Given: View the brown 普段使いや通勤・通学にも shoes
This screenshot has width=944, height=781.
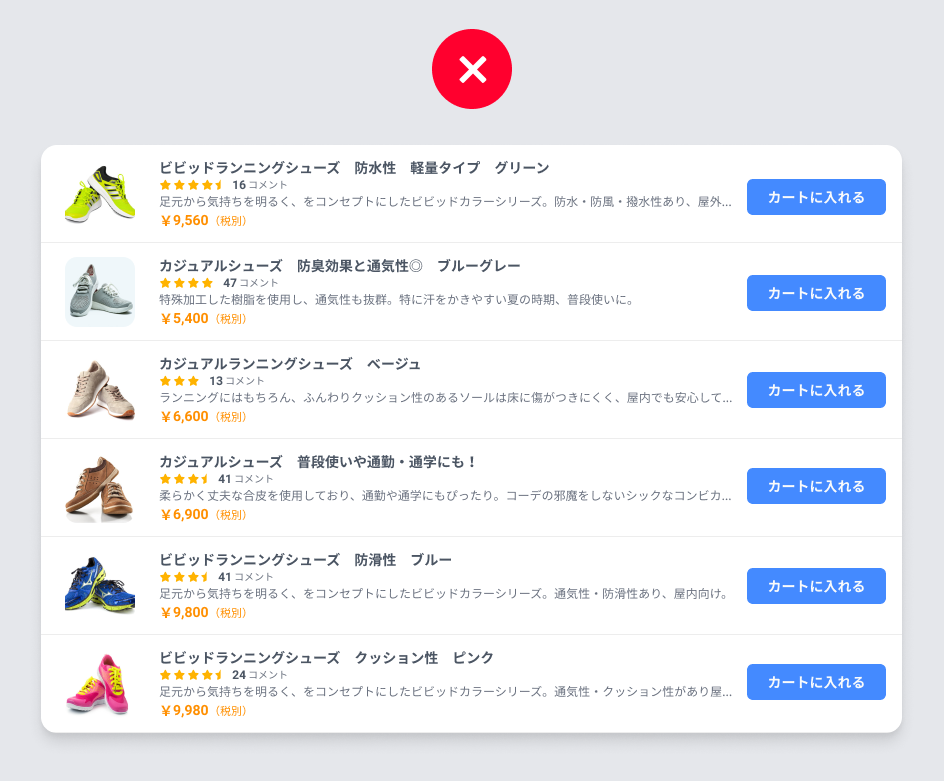Looking at the screenshot, I should [x=318, y=461].
